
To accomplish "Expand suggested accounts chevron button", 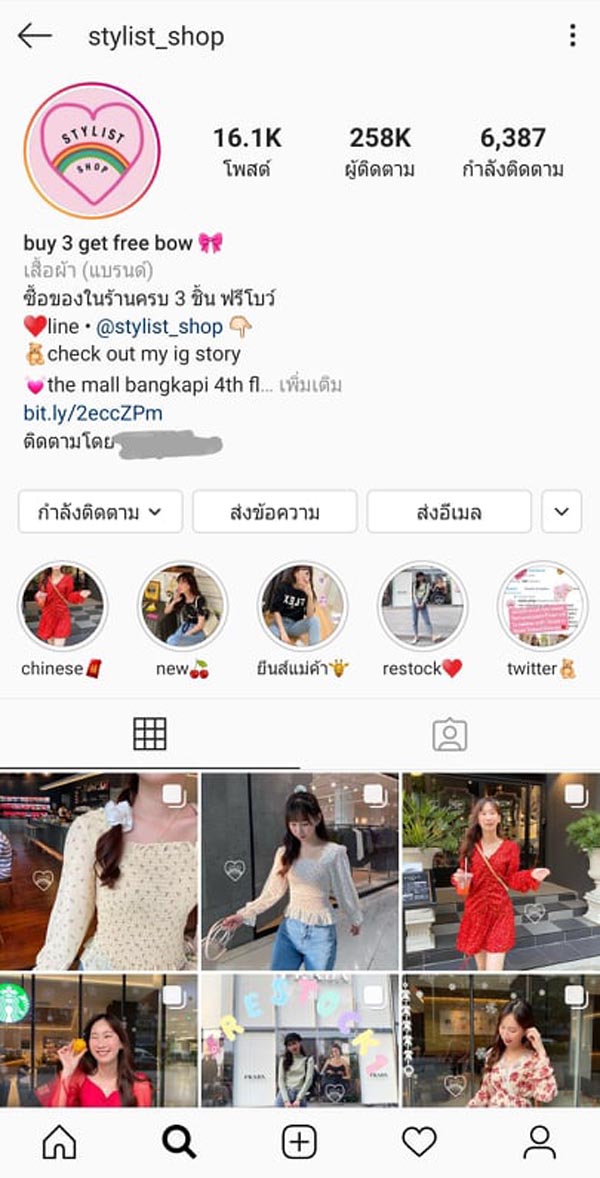I will (x=561, y=512).
